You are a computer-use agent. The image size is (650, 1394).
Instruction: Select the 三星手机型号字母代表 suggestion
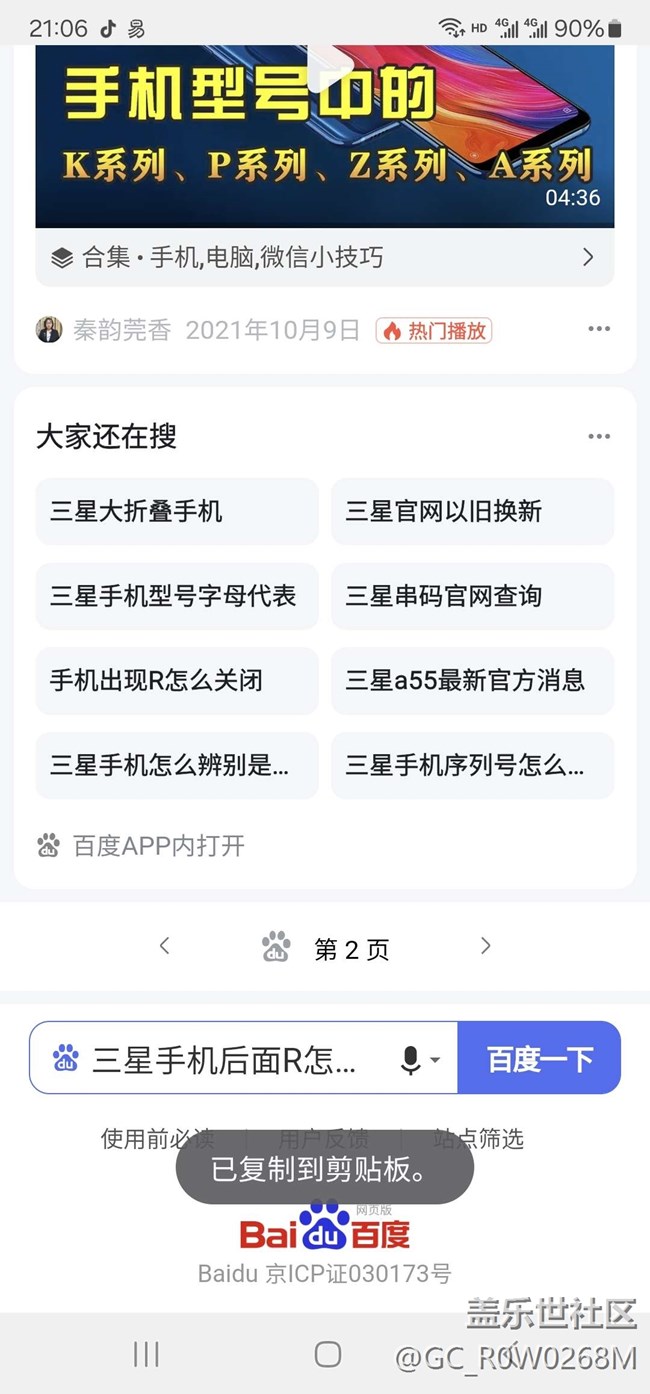coord(177,596)
